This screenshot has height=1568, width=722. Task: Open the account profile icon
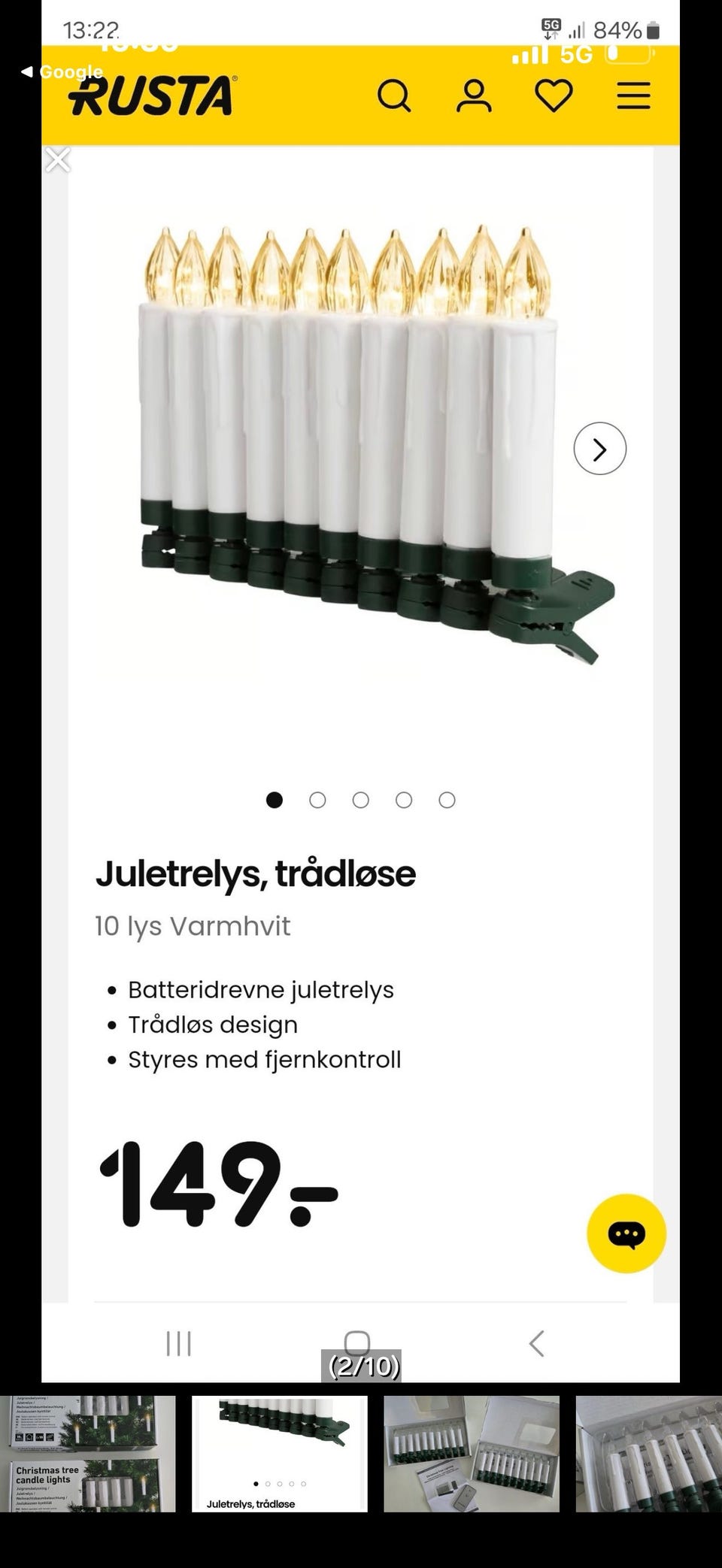click(473, 94)
